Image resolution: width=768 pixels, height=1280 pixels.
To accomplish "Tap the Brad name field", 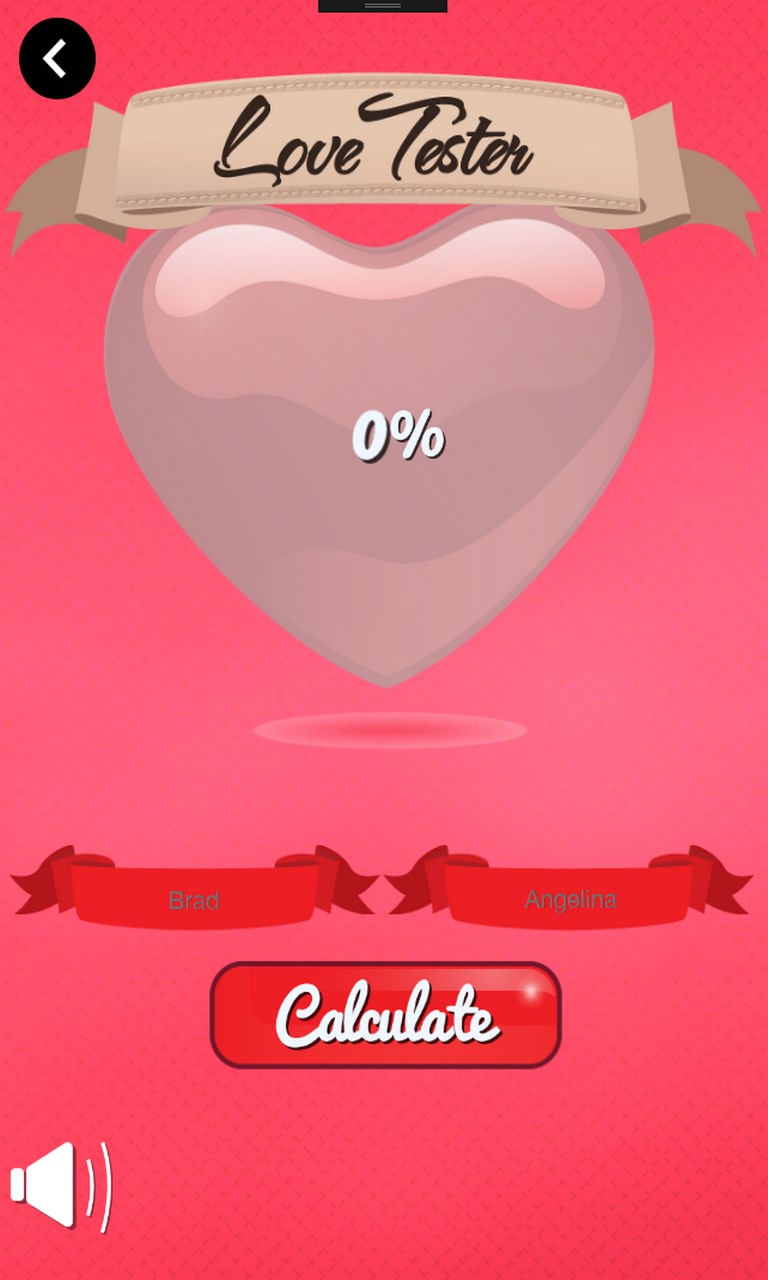I will click(x=194, y=899).
